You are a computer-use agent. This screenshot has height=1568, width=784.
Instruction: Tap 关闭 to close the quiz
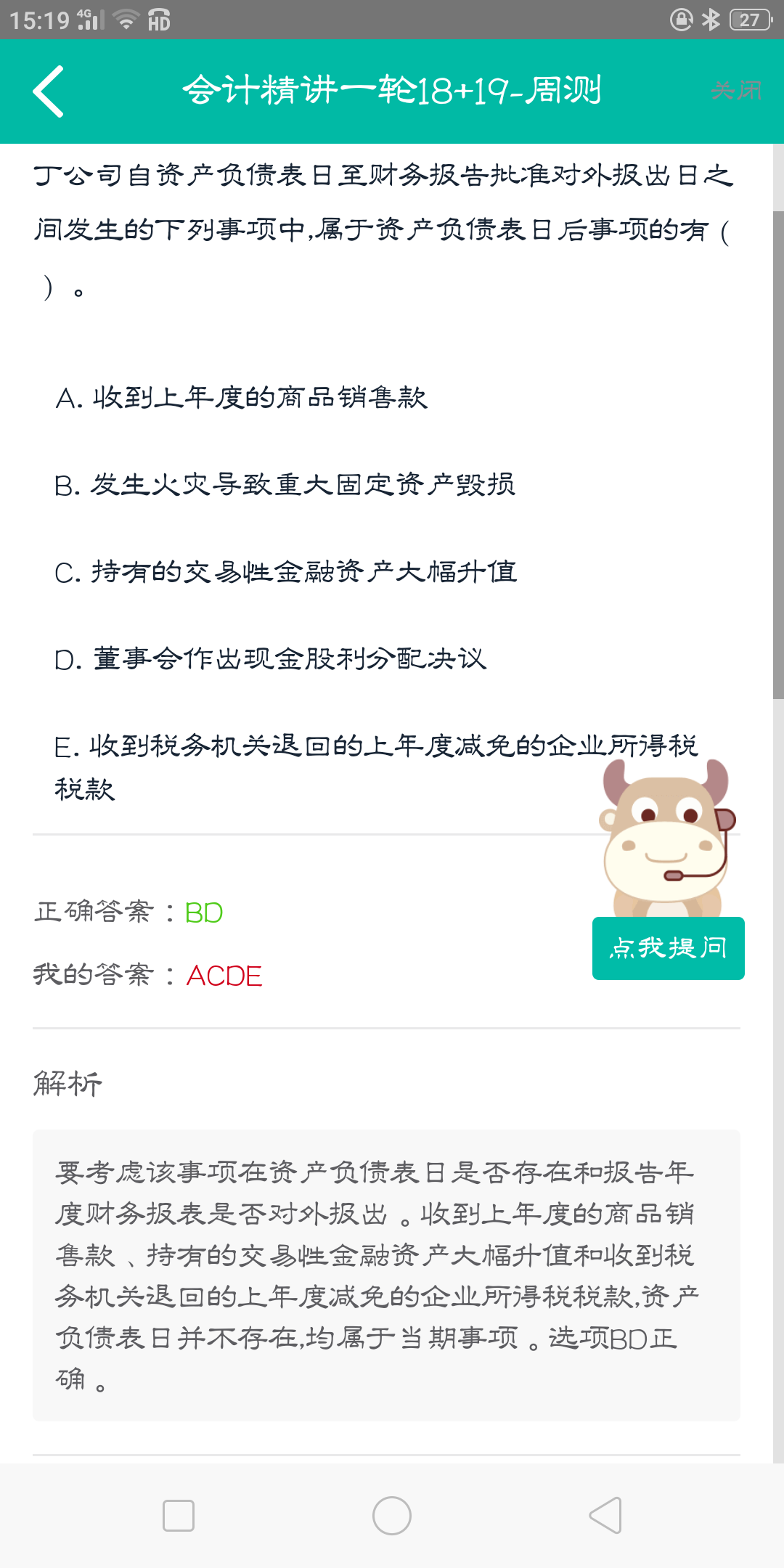click(x=735, y=91)
